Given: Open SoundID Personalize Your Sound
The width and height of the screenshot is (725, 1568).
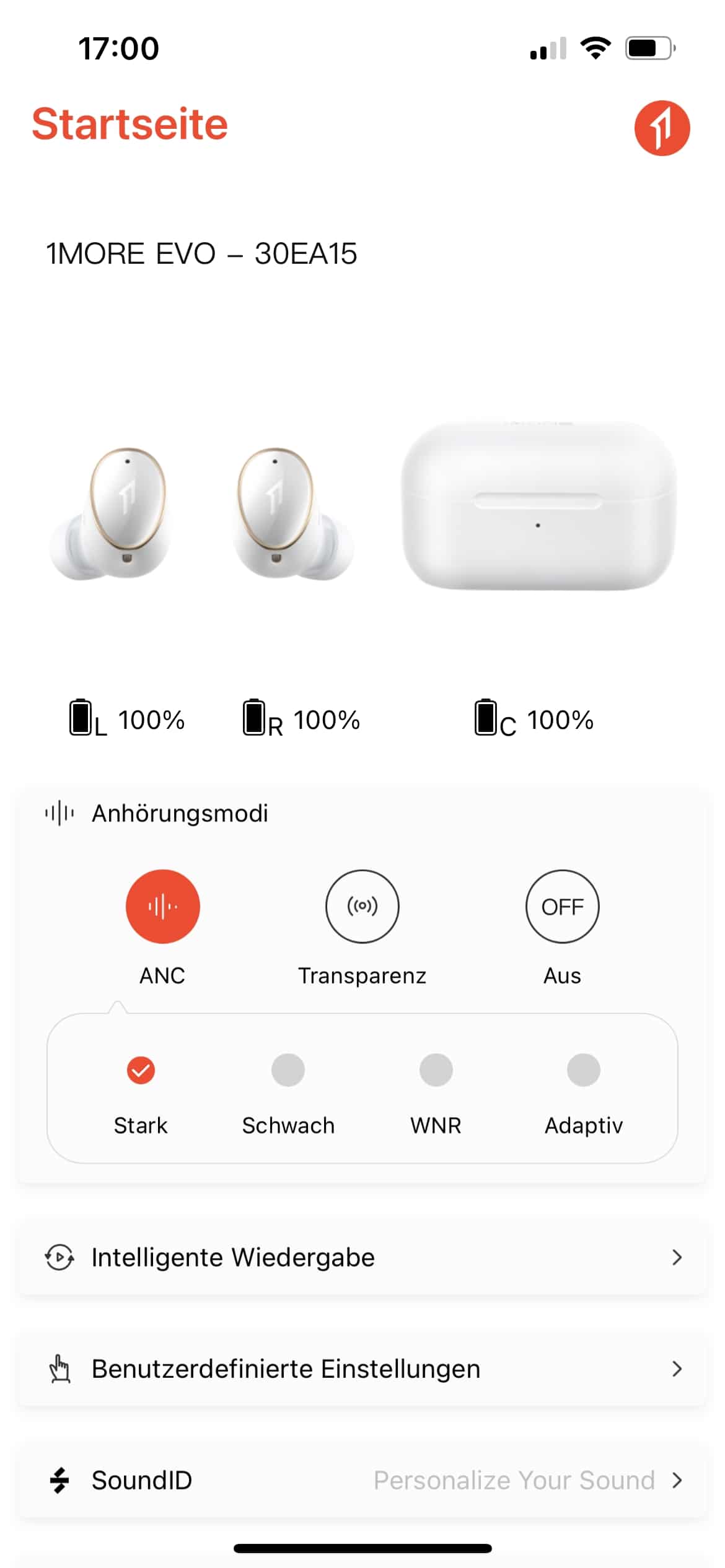Looking at the screenshot, I should click(362, 1480).
